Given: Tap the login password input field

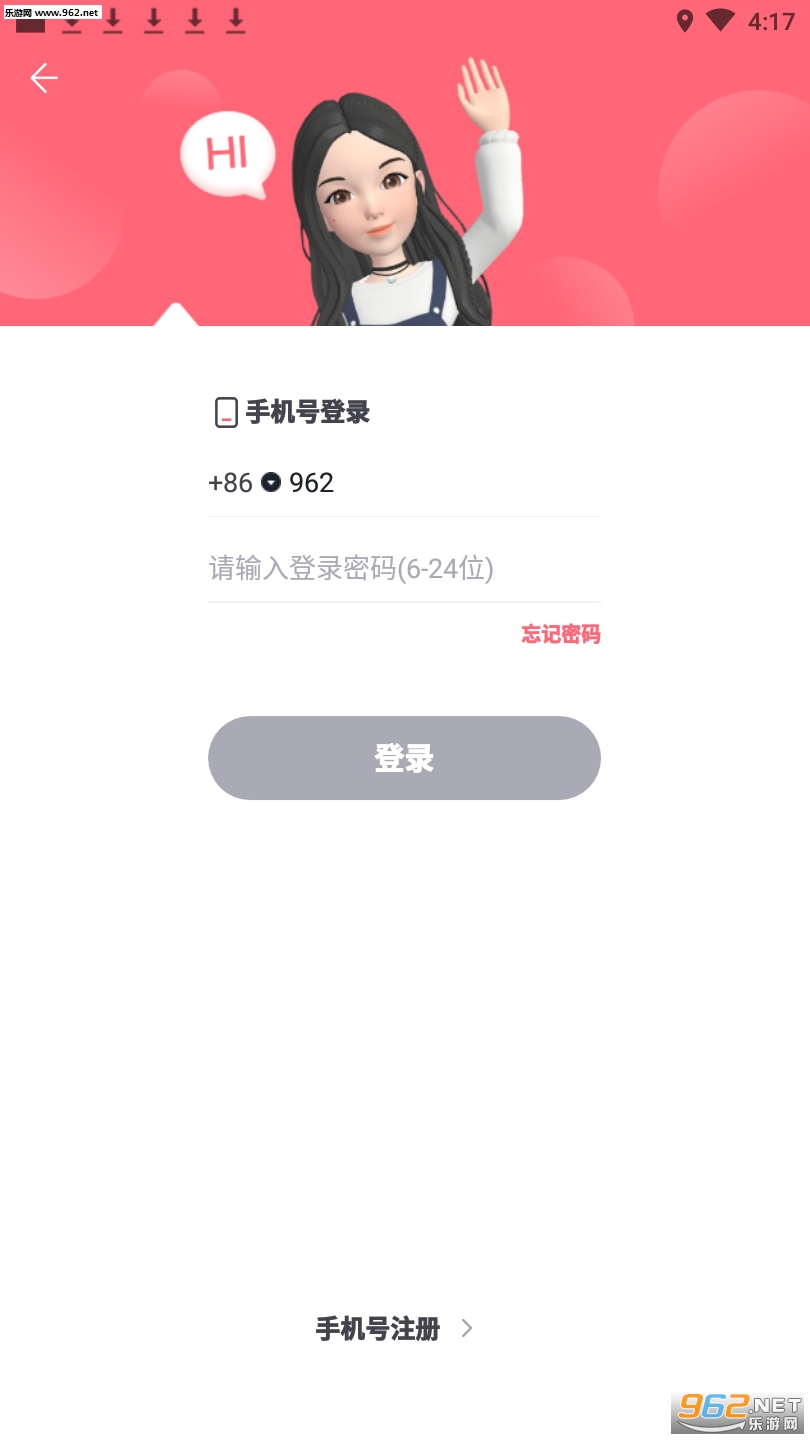Looking at the screenshot, I should coord(403,569).
